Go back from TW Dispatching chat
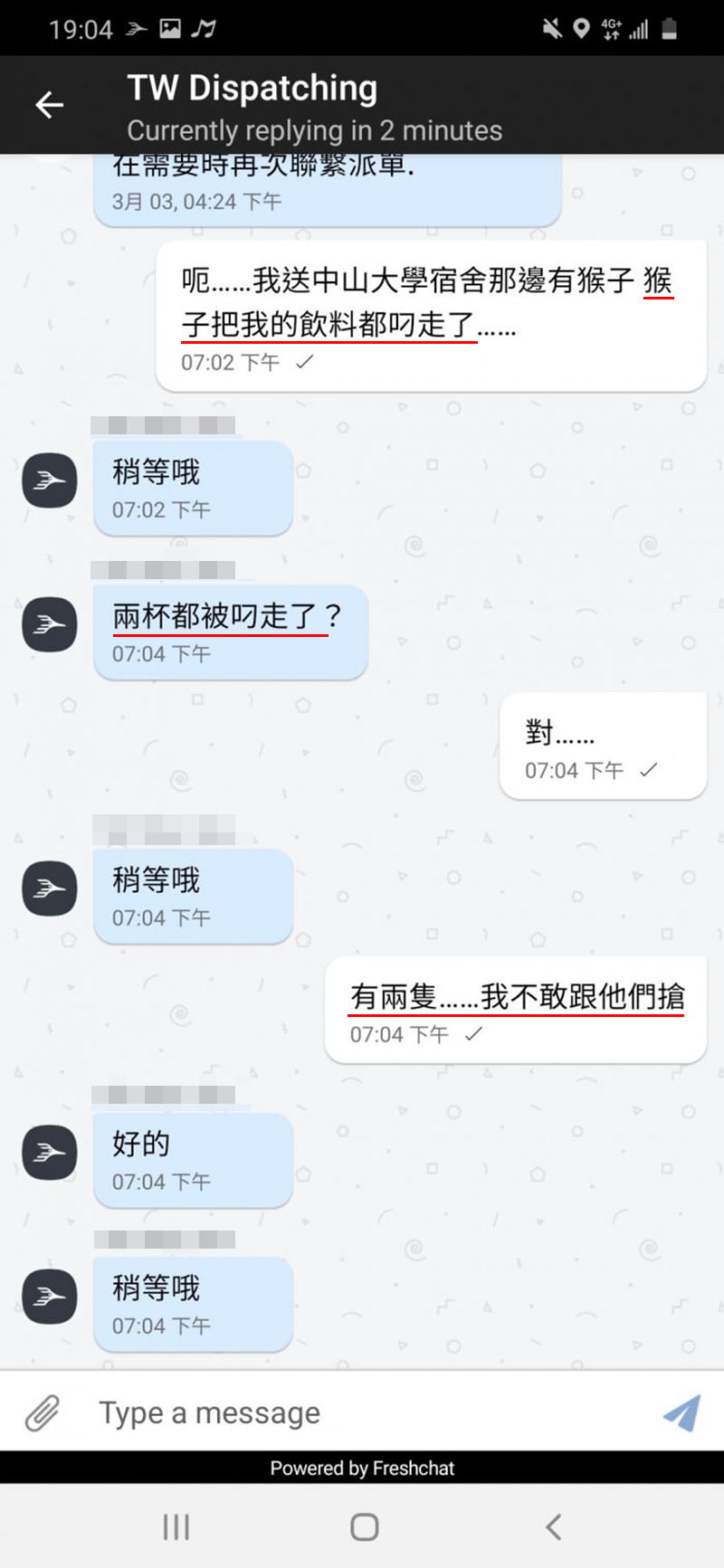 tap(49, 106)
